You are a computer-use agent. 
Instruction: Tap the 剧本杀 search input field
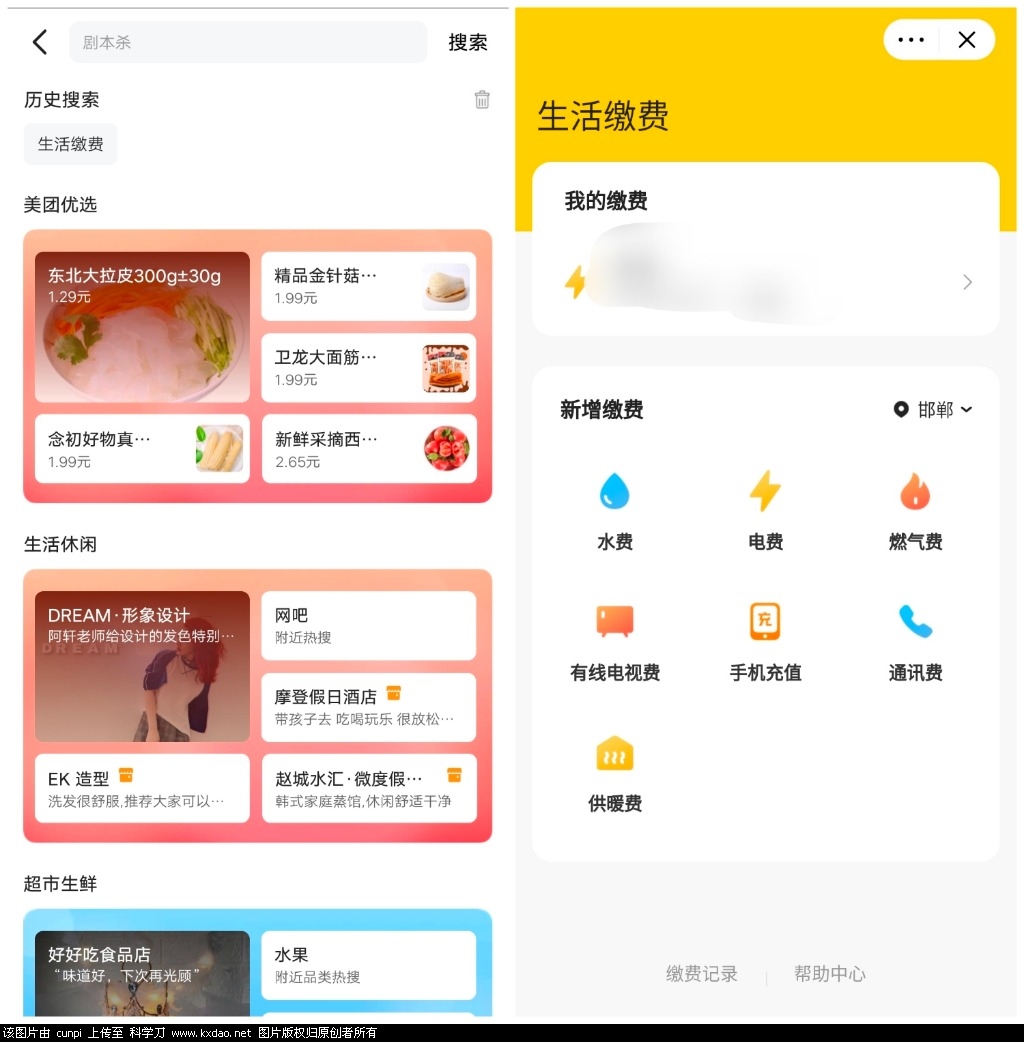point(247,42)
